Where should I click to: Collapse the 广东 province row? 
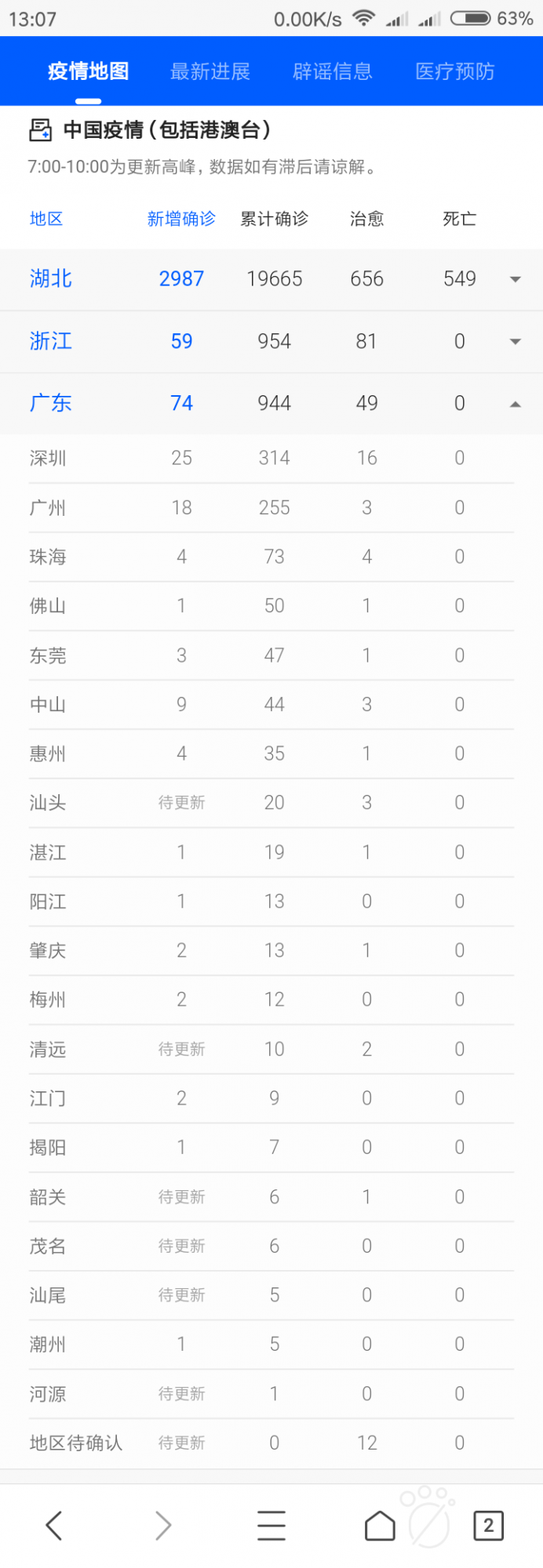click(515, 404)
